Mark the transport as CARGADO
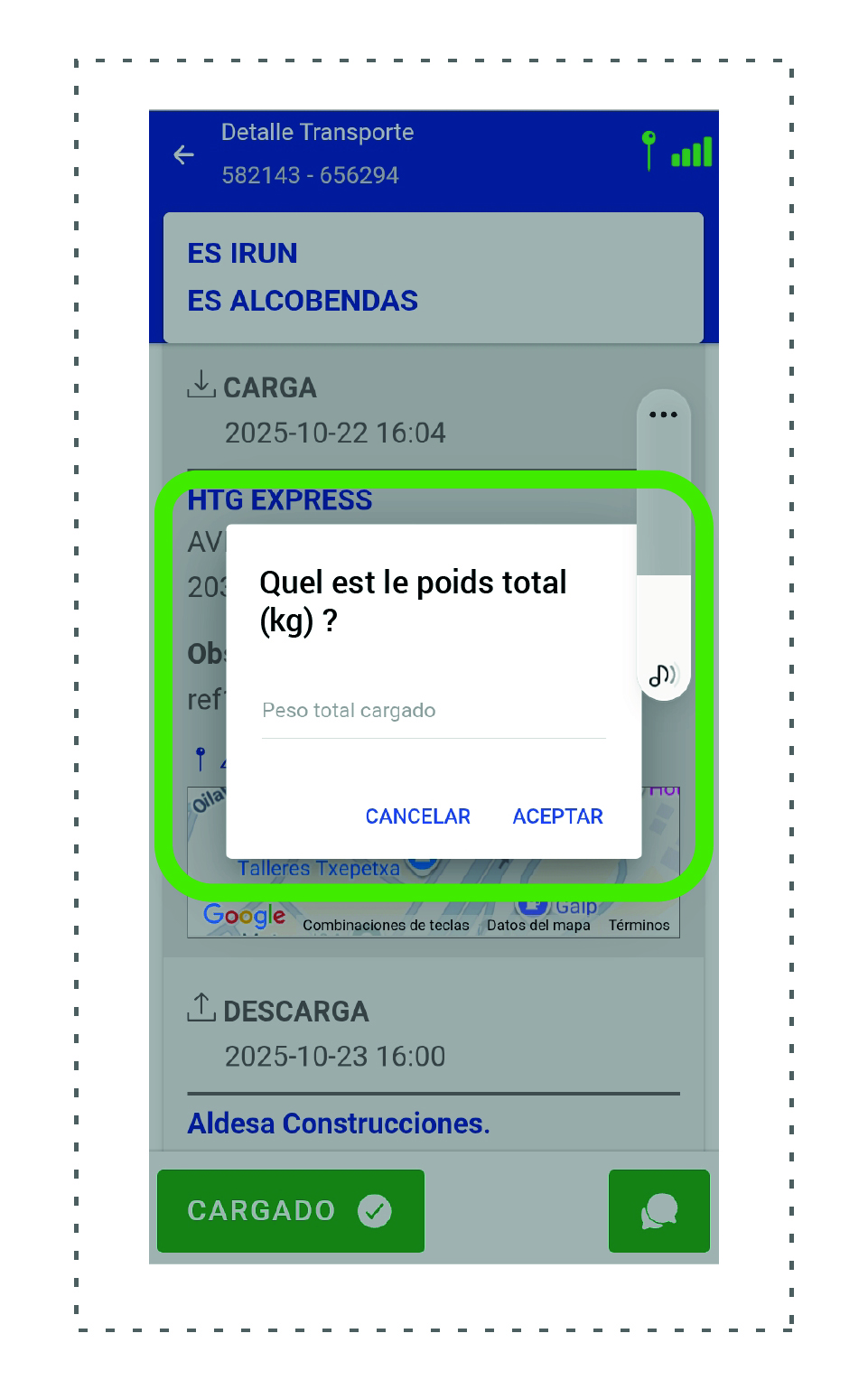Viewport: 868px width, 1380px height. pyautogui.click(x=290, y=1210)
